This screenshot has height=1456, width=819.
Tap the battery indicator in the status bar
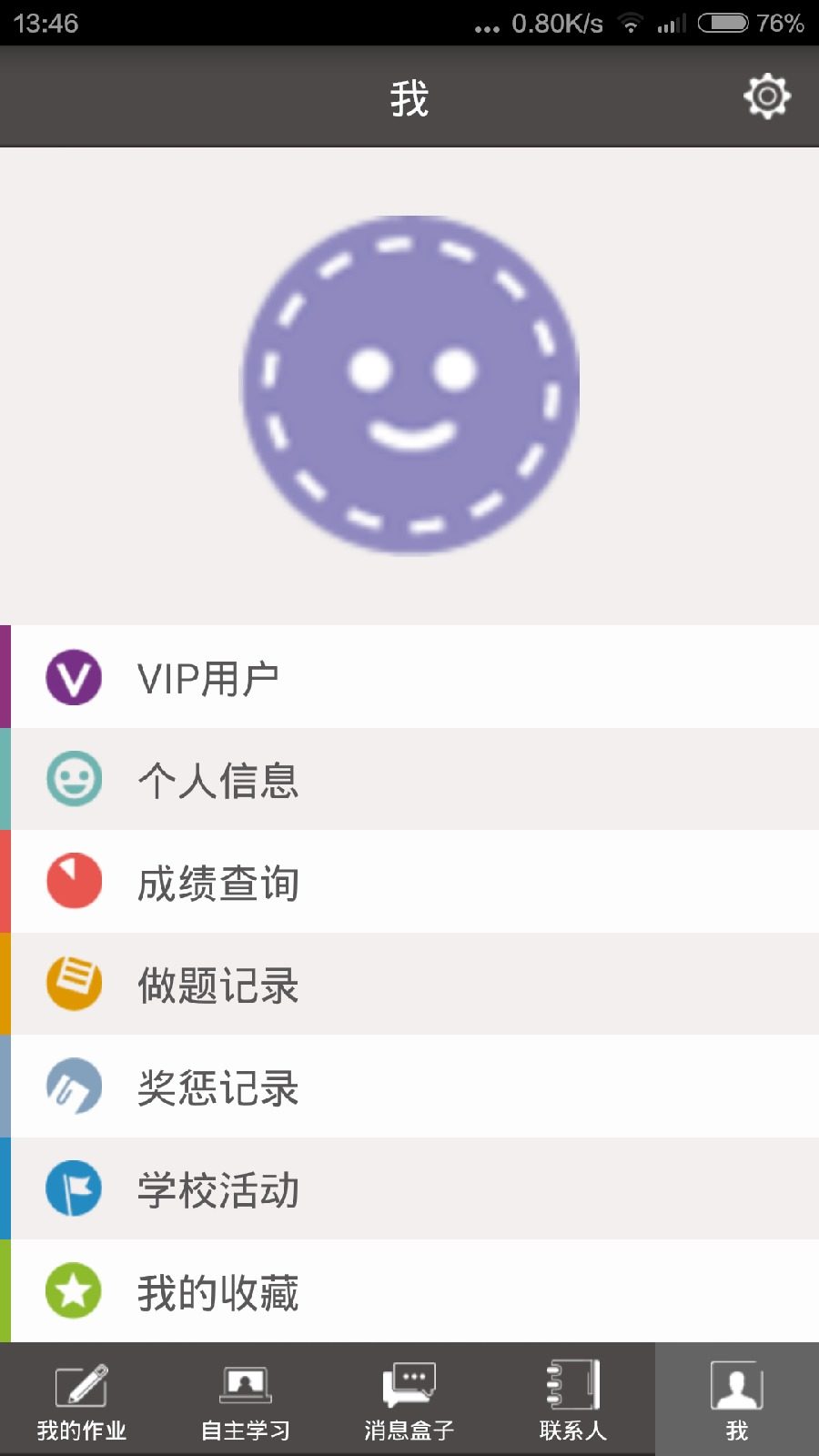722,24
